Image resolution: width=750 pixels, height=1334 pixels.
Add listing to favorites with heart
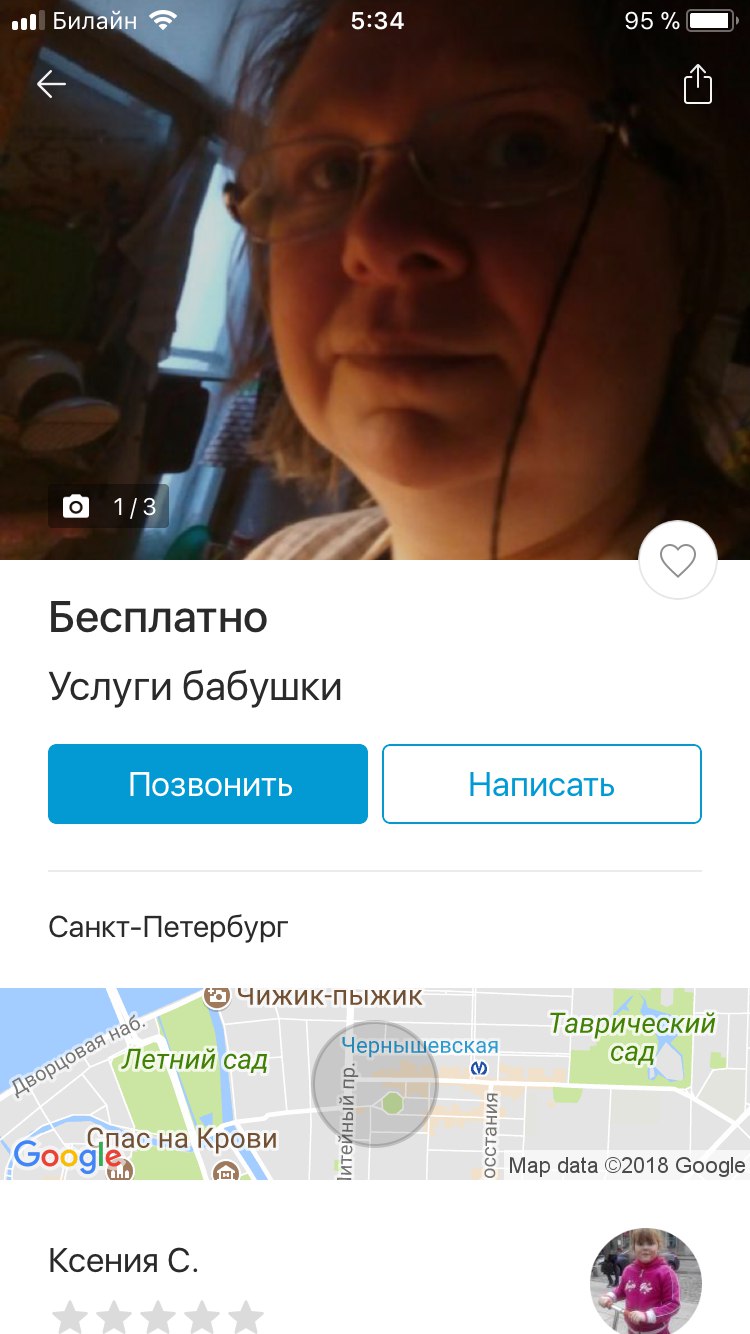(678, 561)
